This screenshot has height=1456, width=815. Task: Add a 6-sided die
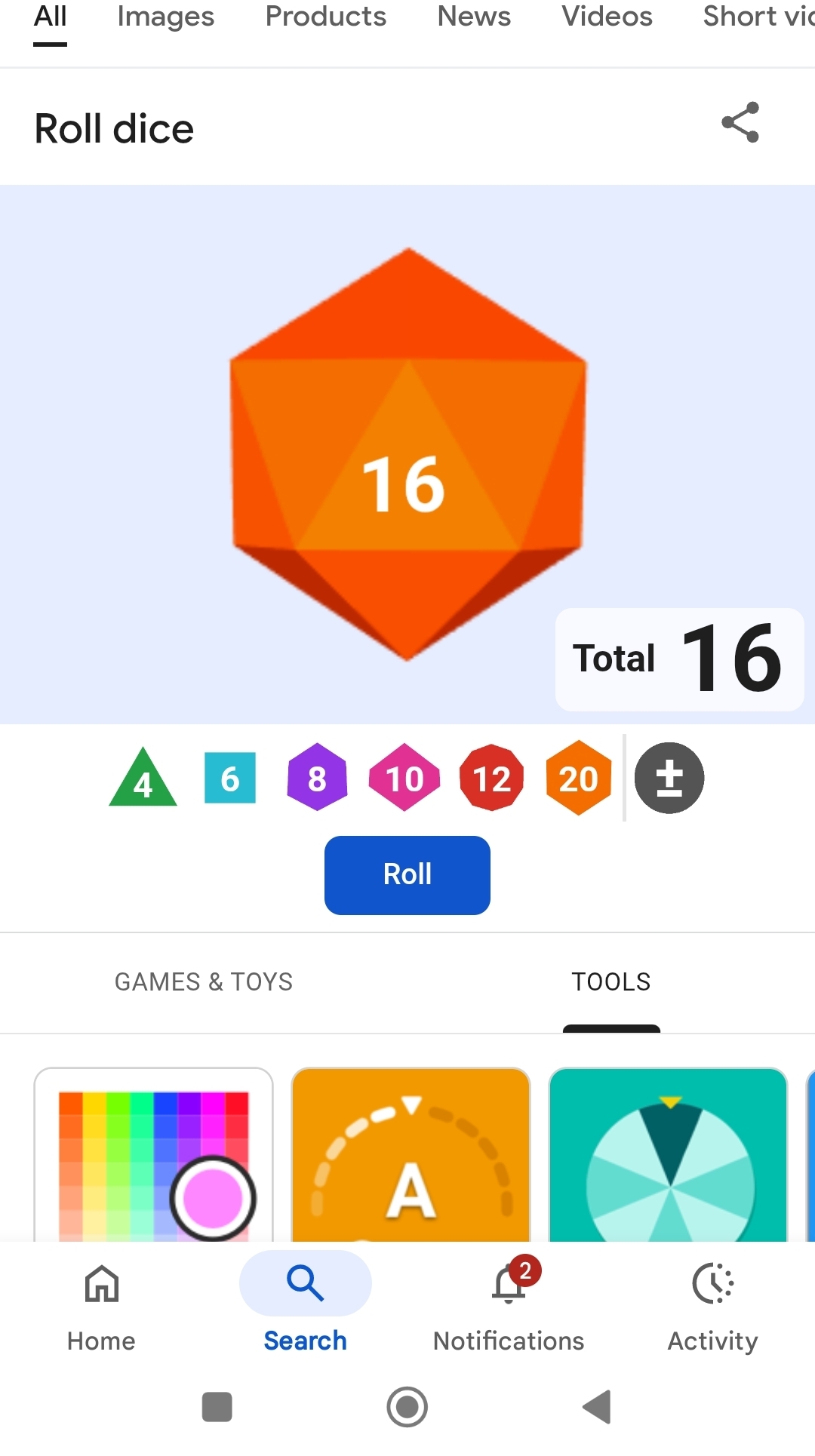coord(230,778)
